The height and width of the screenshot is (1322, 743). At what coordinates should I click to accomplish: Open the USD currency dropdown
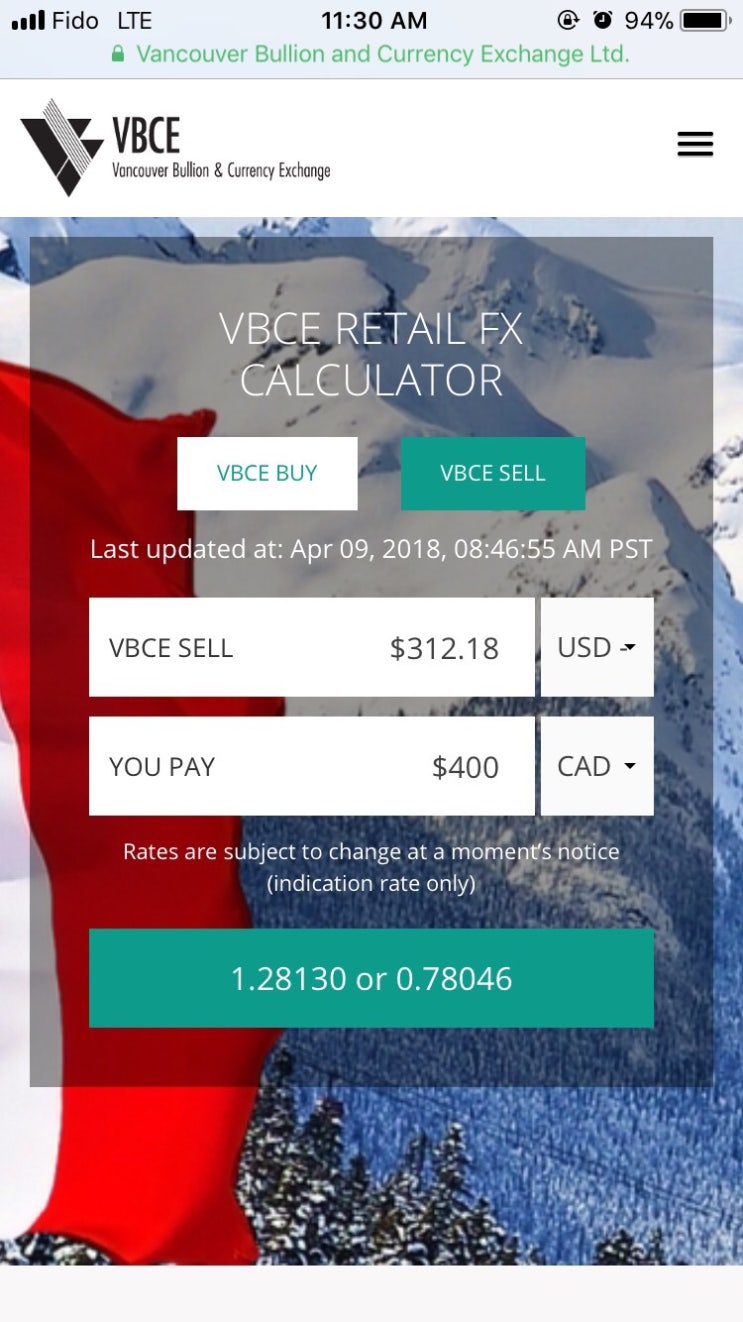597,647
